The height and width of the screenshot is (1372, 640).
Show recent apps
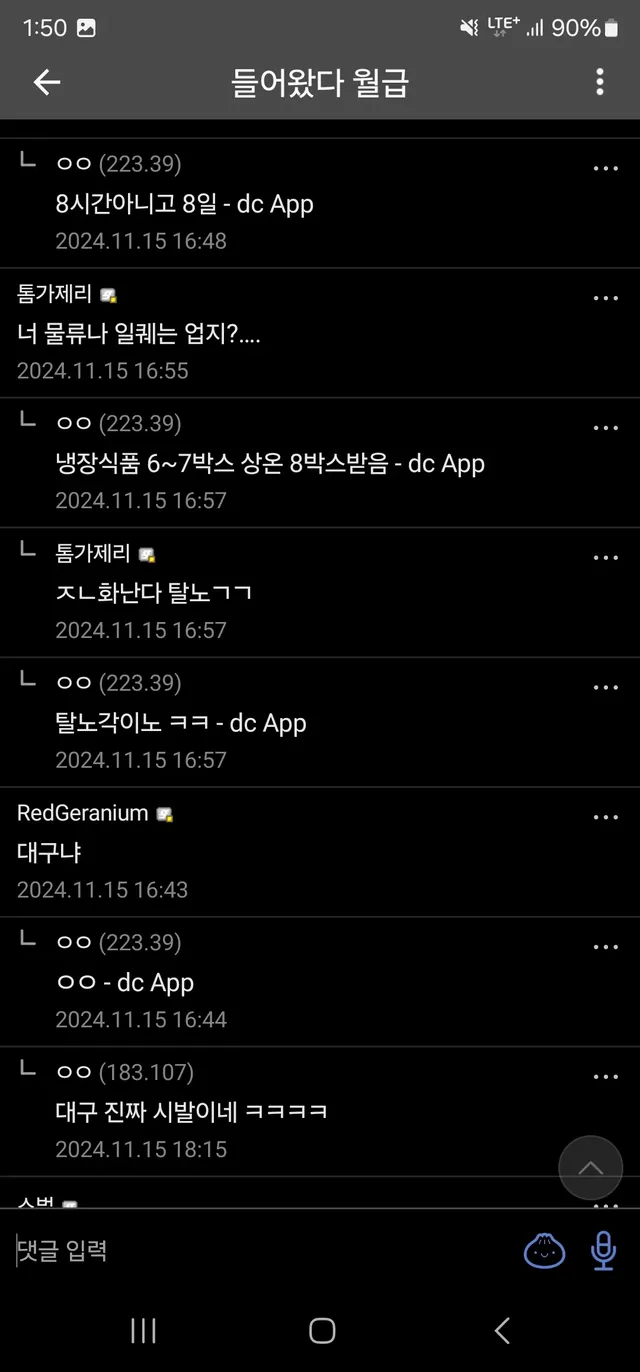tap(143, 1330)
